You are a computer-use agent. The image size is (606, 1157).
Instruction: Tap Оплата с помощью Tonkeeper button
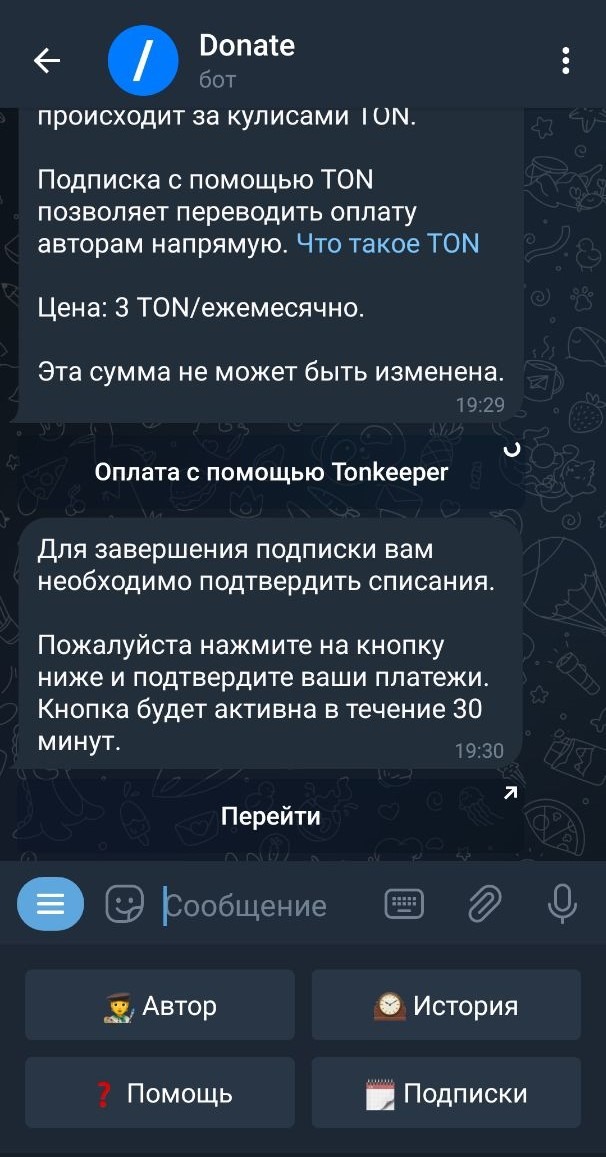pyautogui.click(x=271, y=472)
